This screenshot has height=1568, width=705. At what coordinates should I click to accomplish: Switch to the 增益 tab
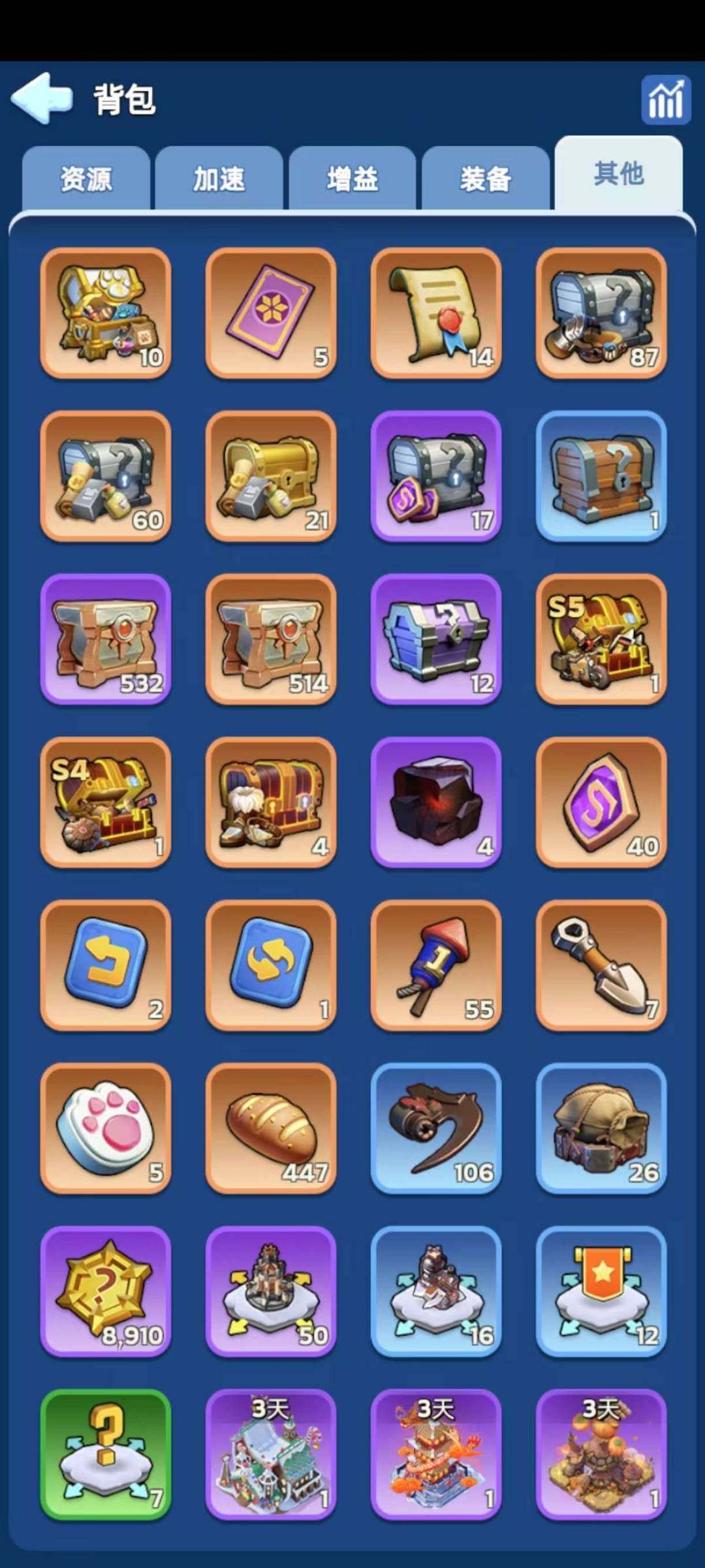click(x=352, y=179)
